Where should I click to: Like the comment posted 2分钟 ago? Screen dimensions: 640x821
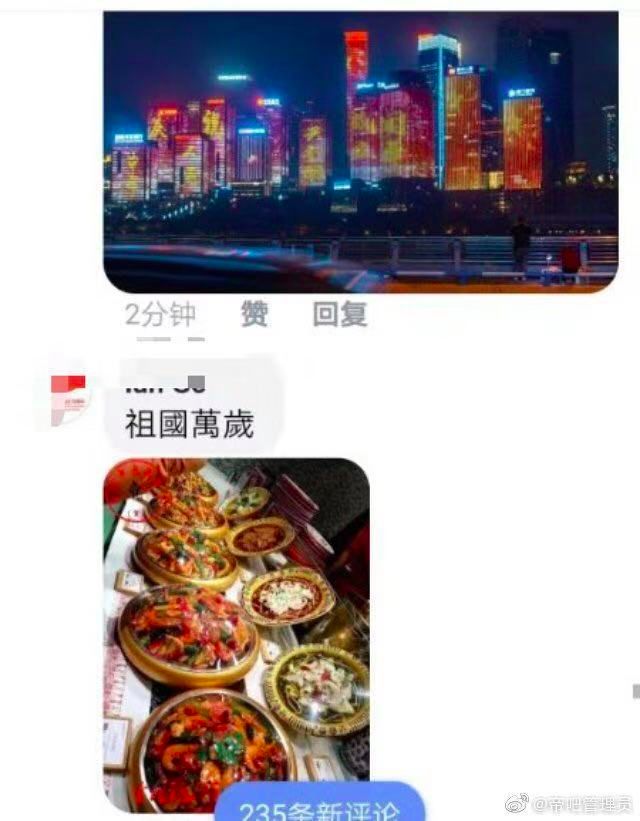(x=255, y=315)
